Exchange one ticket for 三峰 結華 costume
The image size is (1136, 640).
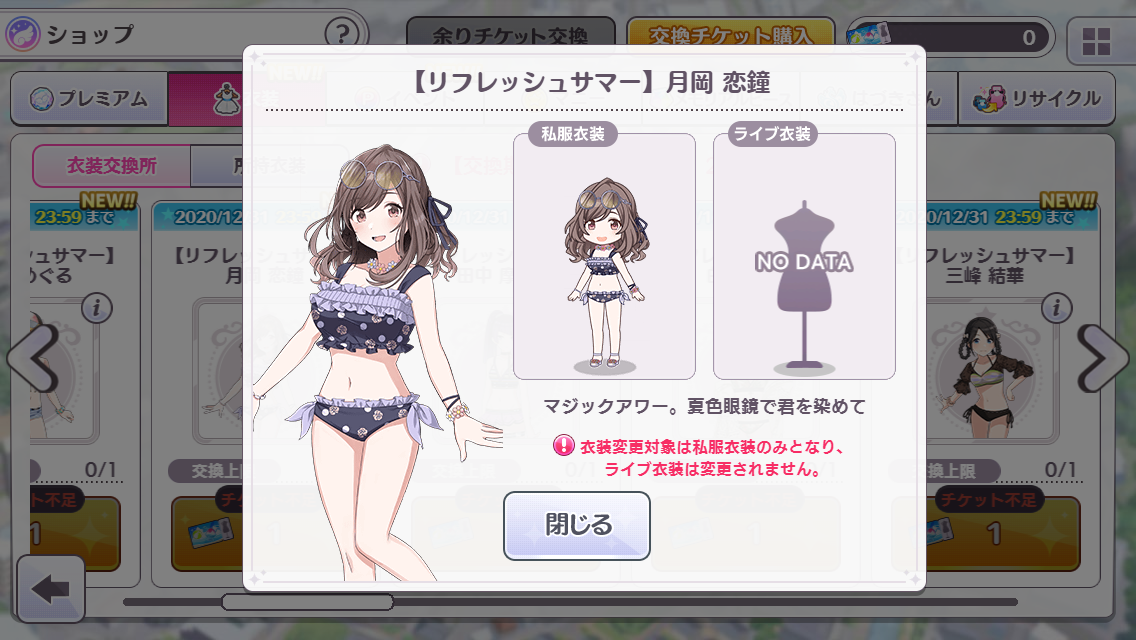click(x=1003, y=533)
